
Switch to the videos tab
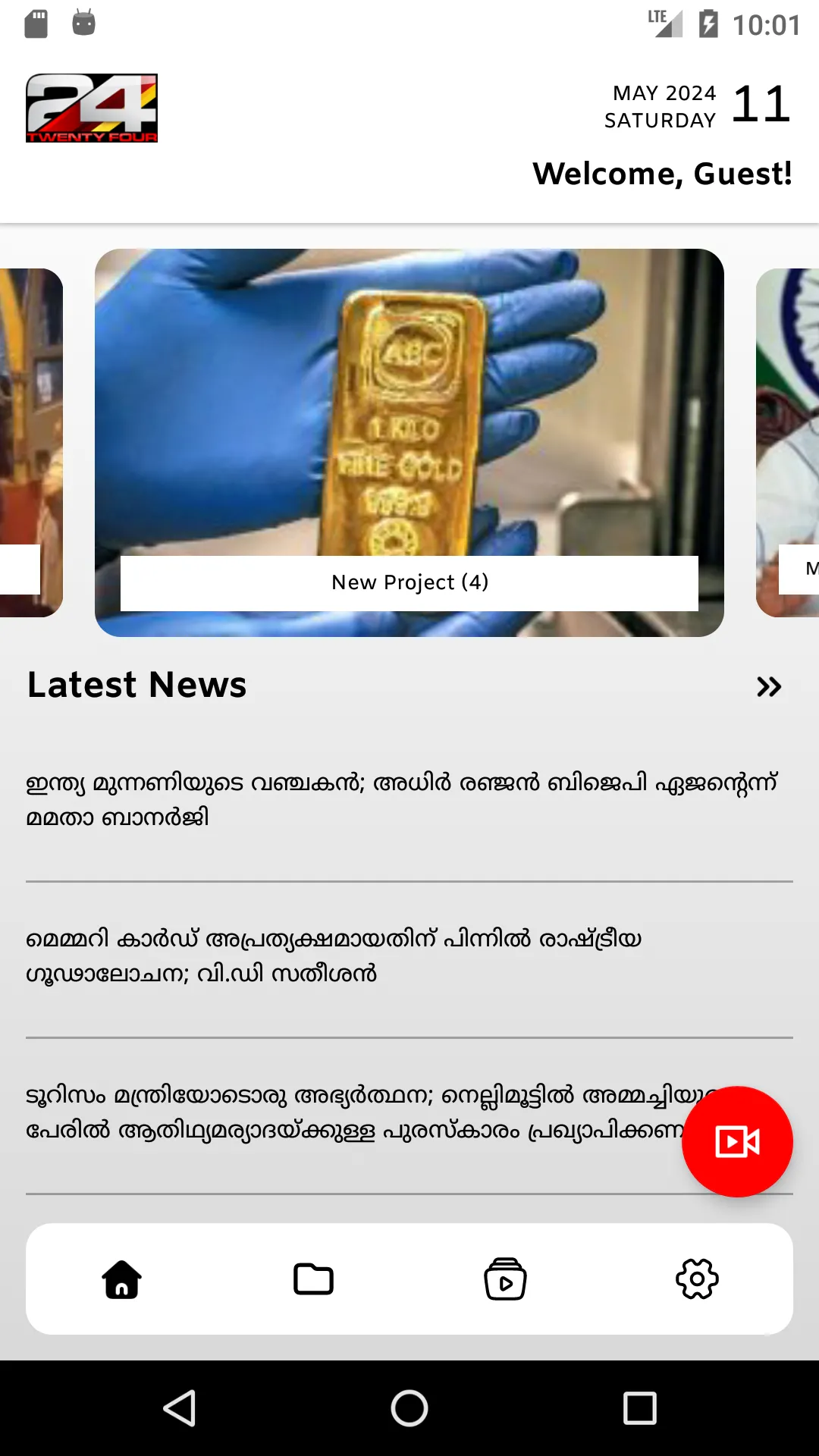[x=505, y=1279]
